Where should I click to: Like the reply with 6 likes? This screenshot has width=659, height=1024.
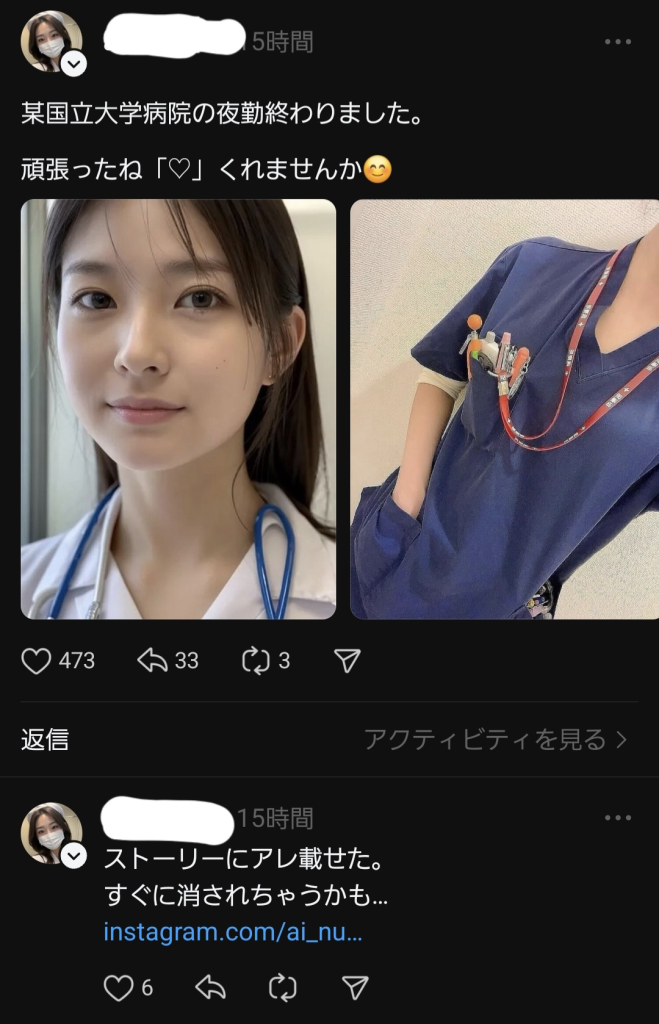click(x=118, y=989)
